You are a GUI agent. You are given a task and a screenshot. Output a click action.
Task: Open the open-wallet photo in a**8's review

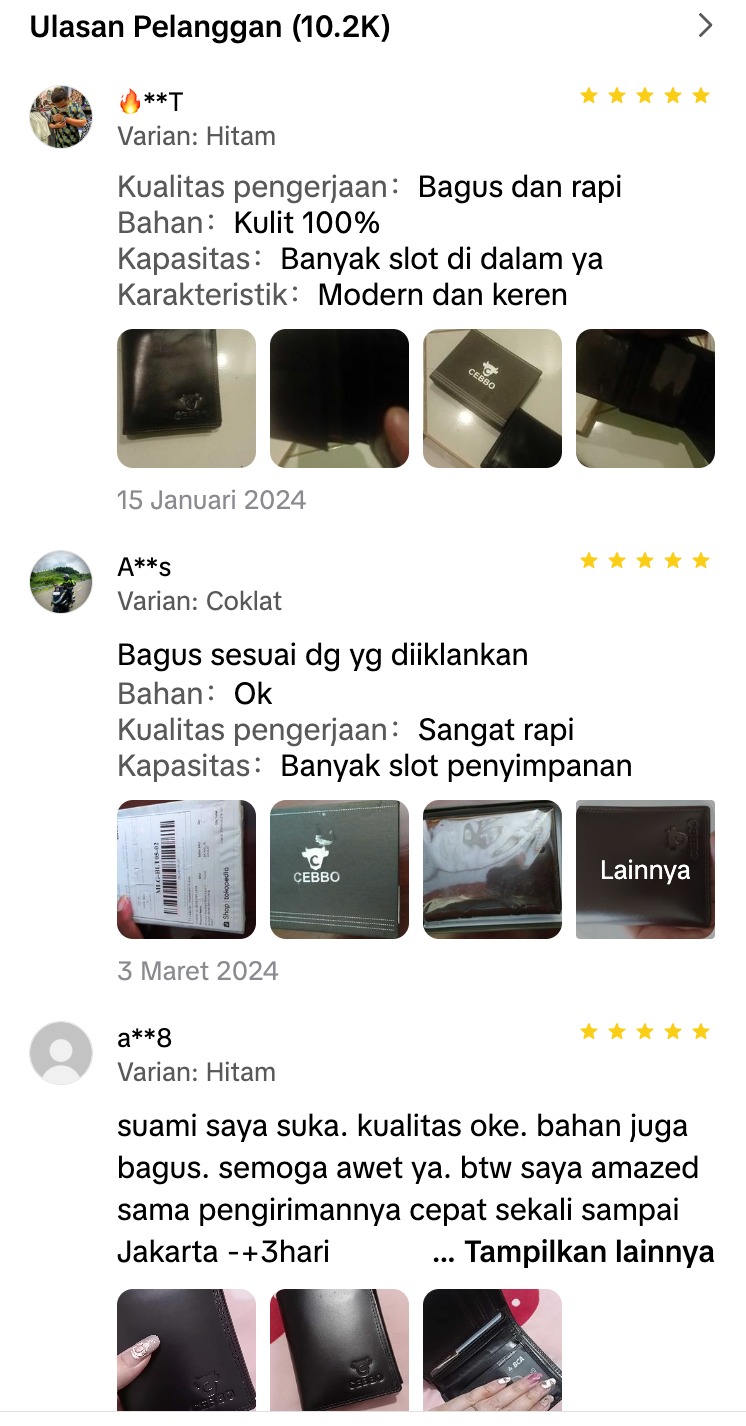point(492,1350)
